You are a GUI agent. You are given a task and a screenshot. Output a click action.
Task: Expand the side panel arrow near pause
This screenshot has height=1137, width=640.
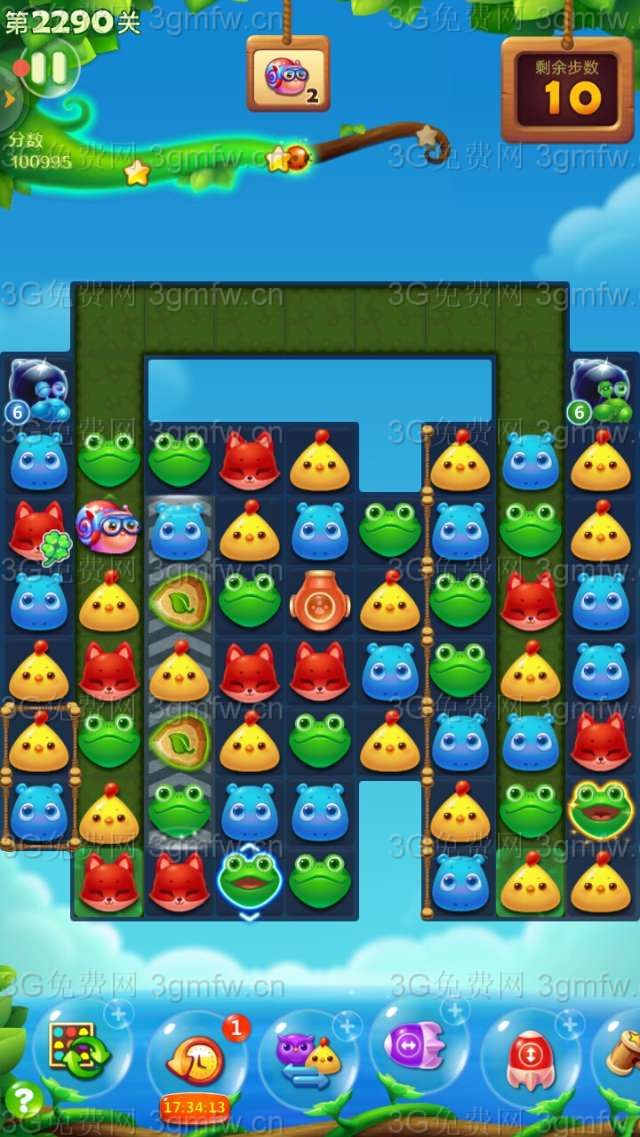tap(10, 98)
